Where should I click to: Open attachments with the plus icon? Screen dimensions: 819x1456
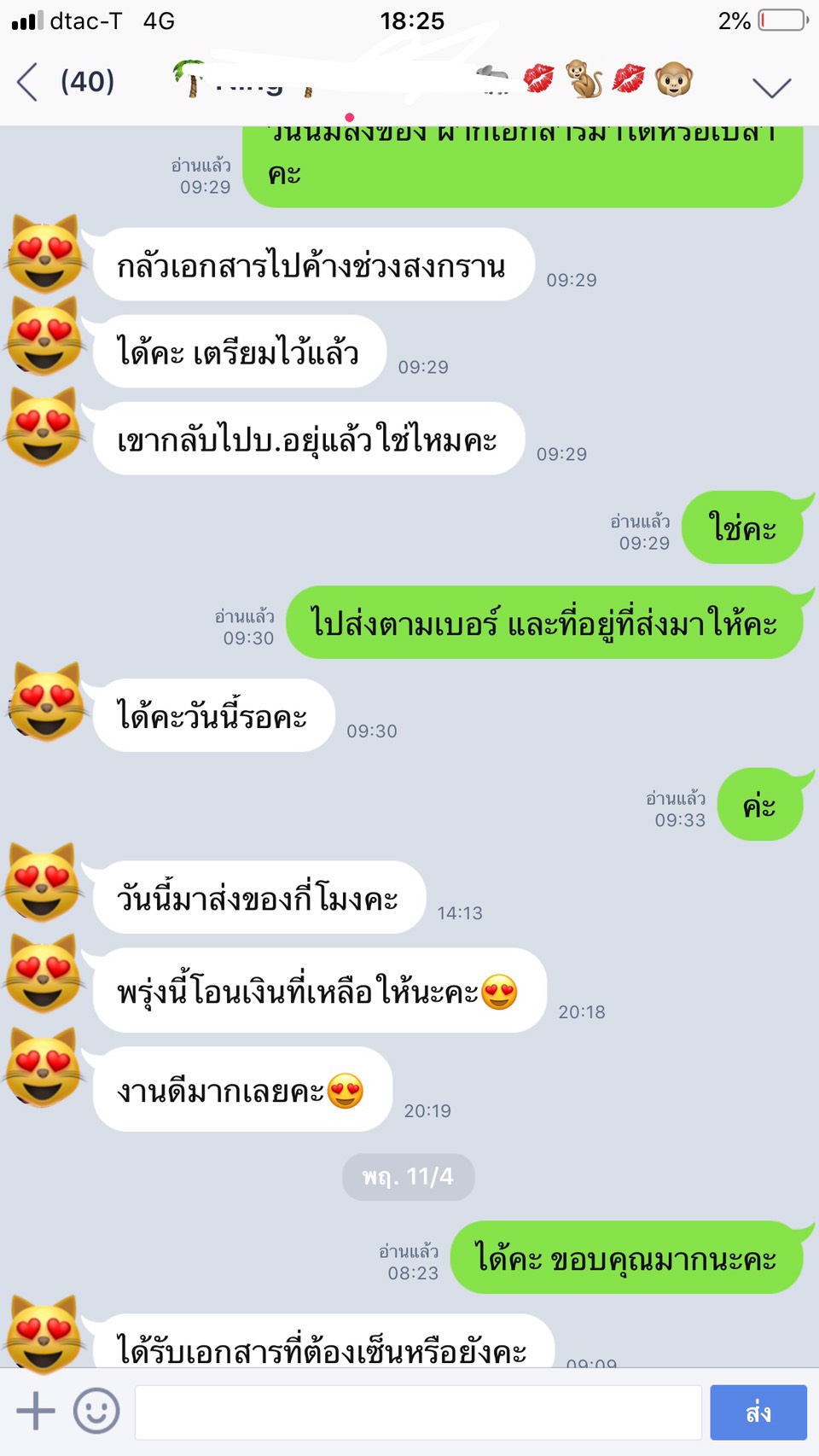tap(35, 1411)
